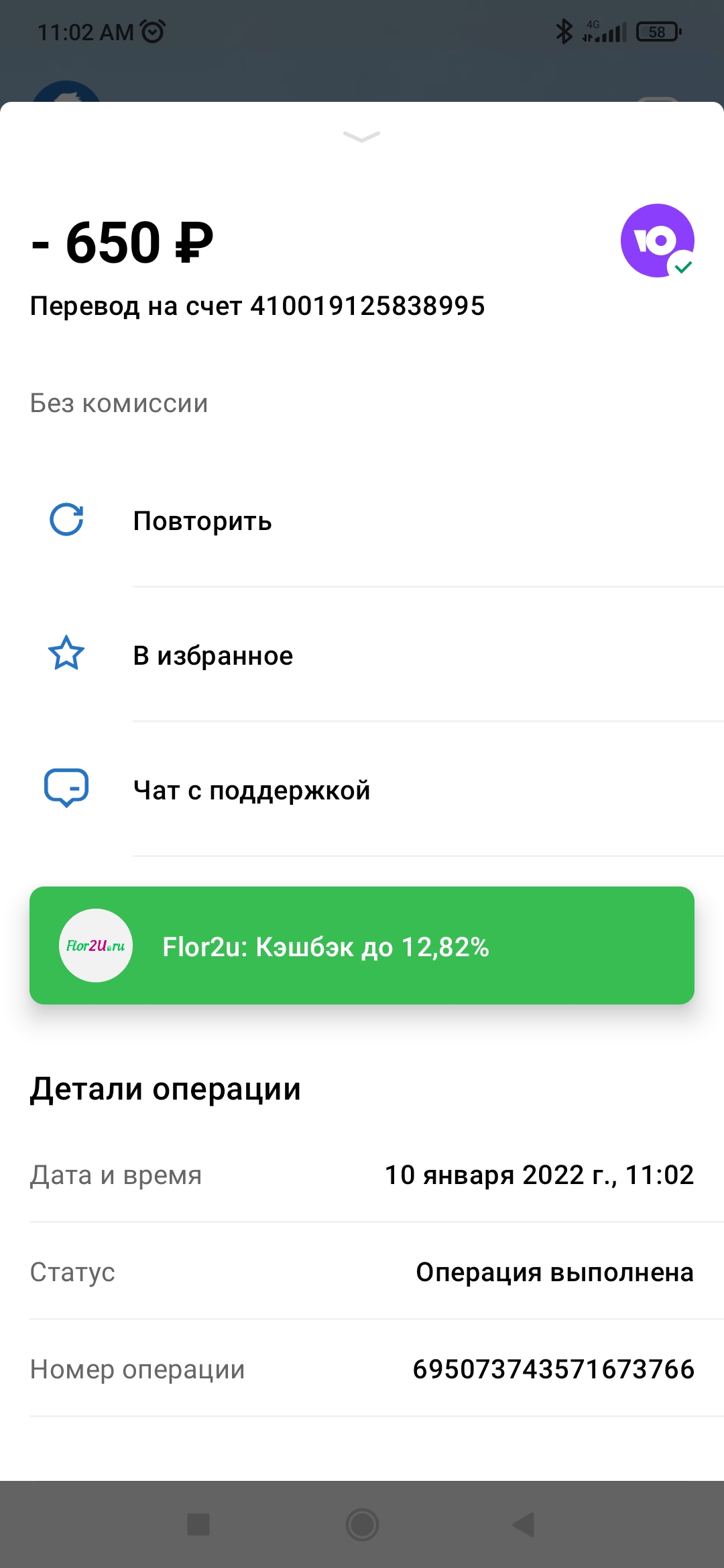Repeat the payment via Повторить

362,521
